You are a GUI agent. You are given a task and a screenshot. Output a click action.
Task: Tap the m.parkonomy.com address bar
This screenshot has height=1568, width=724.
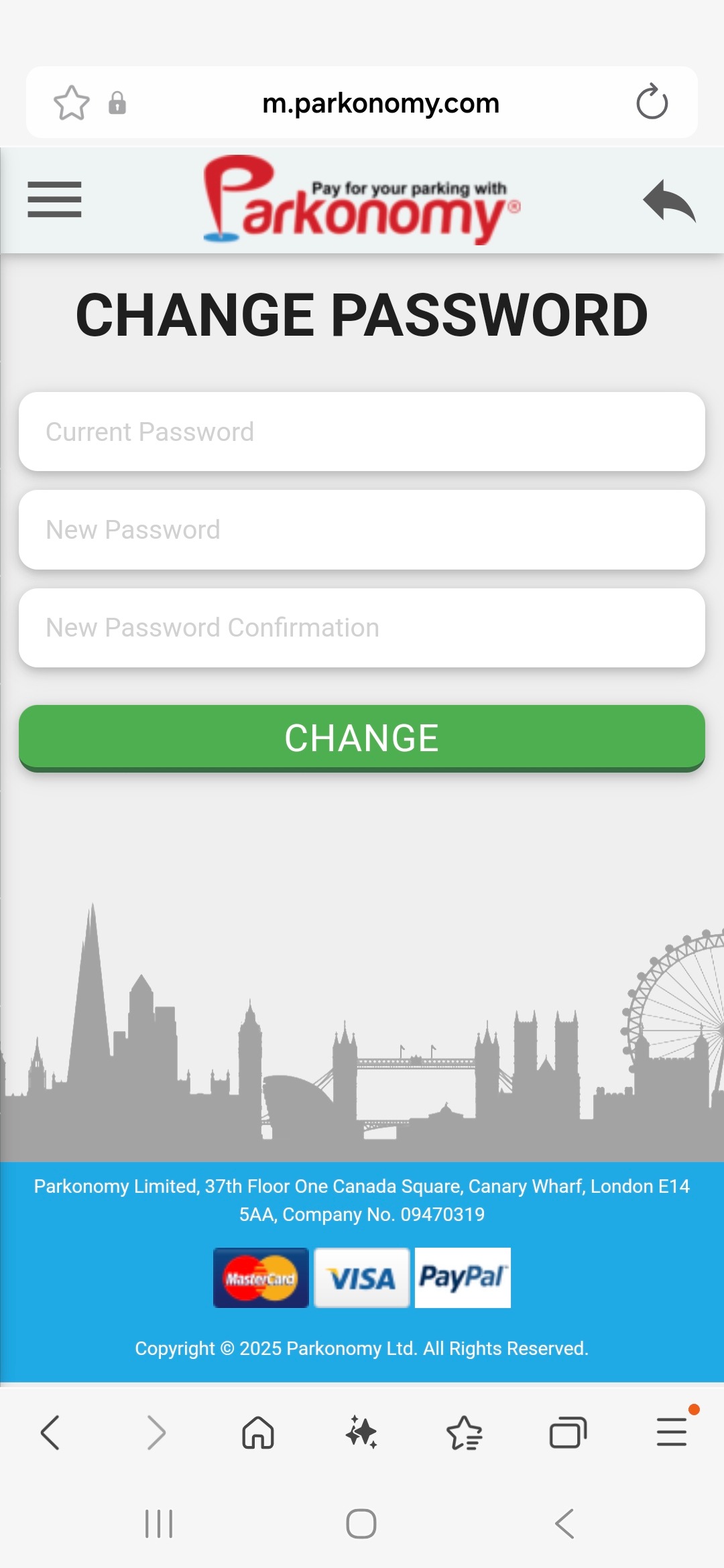point(380,103)
